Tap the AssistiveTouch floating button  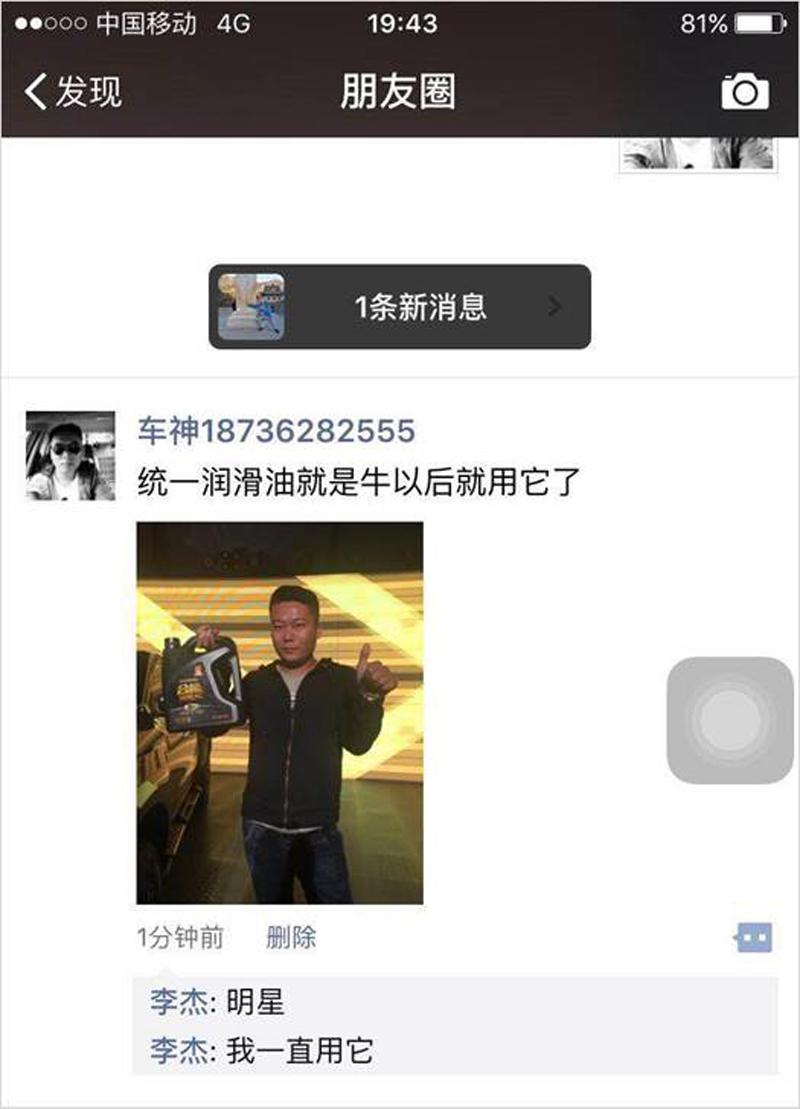[729, 720]
